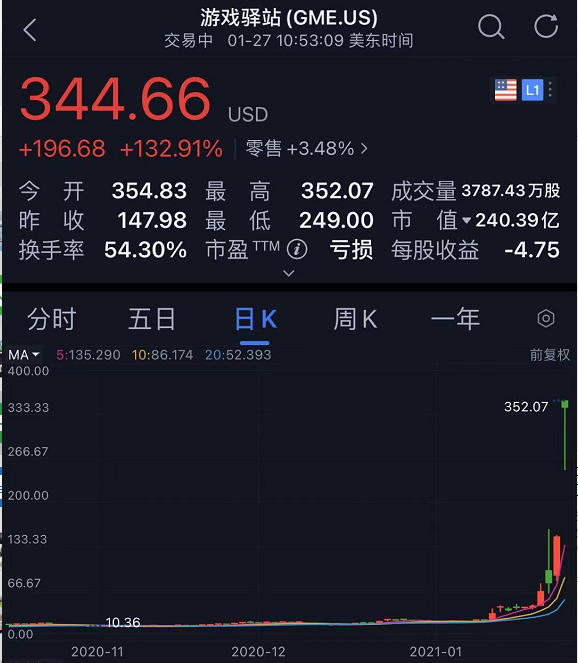
Task: Open chart settings hexagon icon
Action: (x=546, y=318)
